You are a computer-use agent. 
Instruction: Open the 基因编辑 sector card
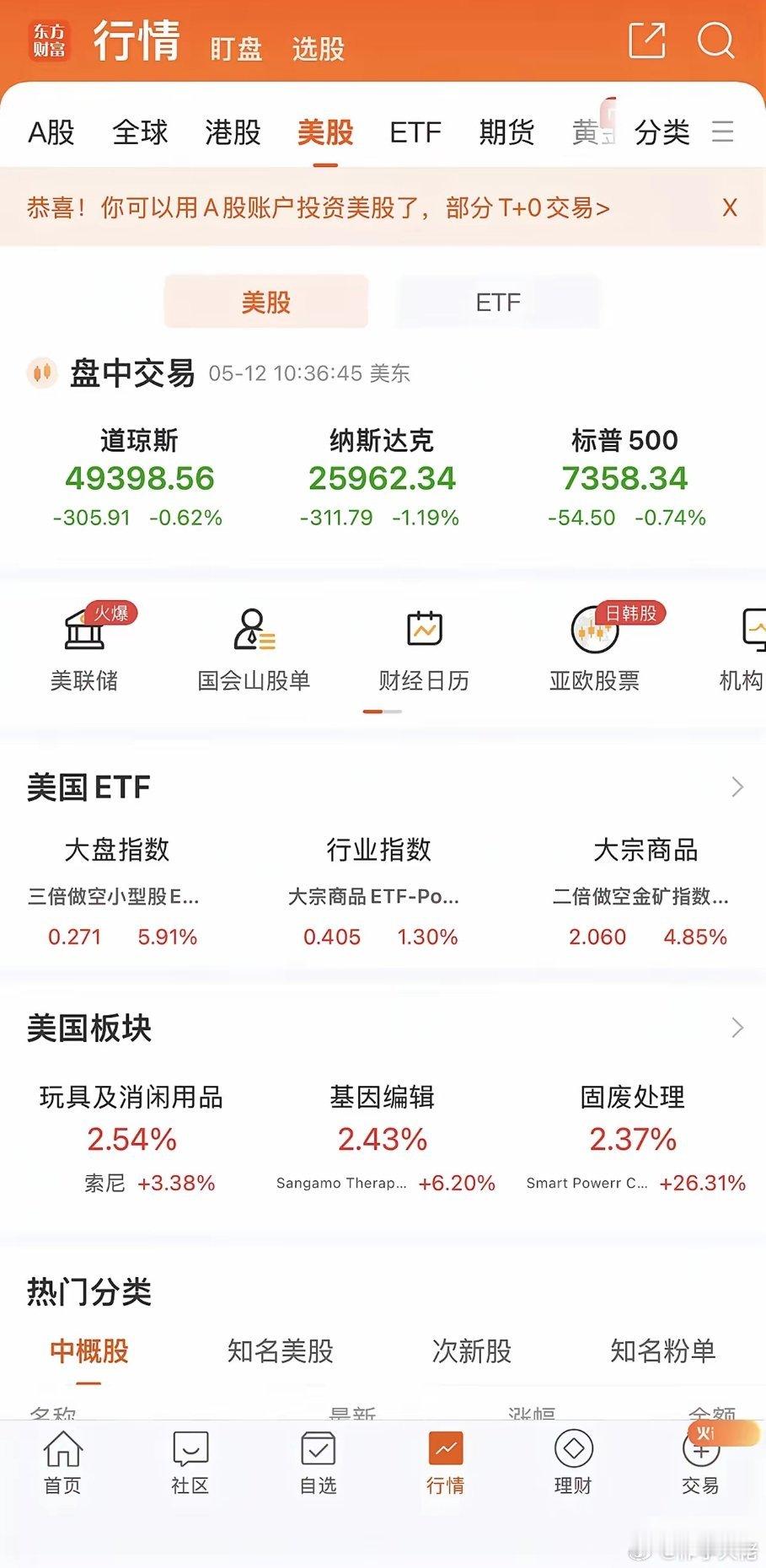click(383, 1138)
